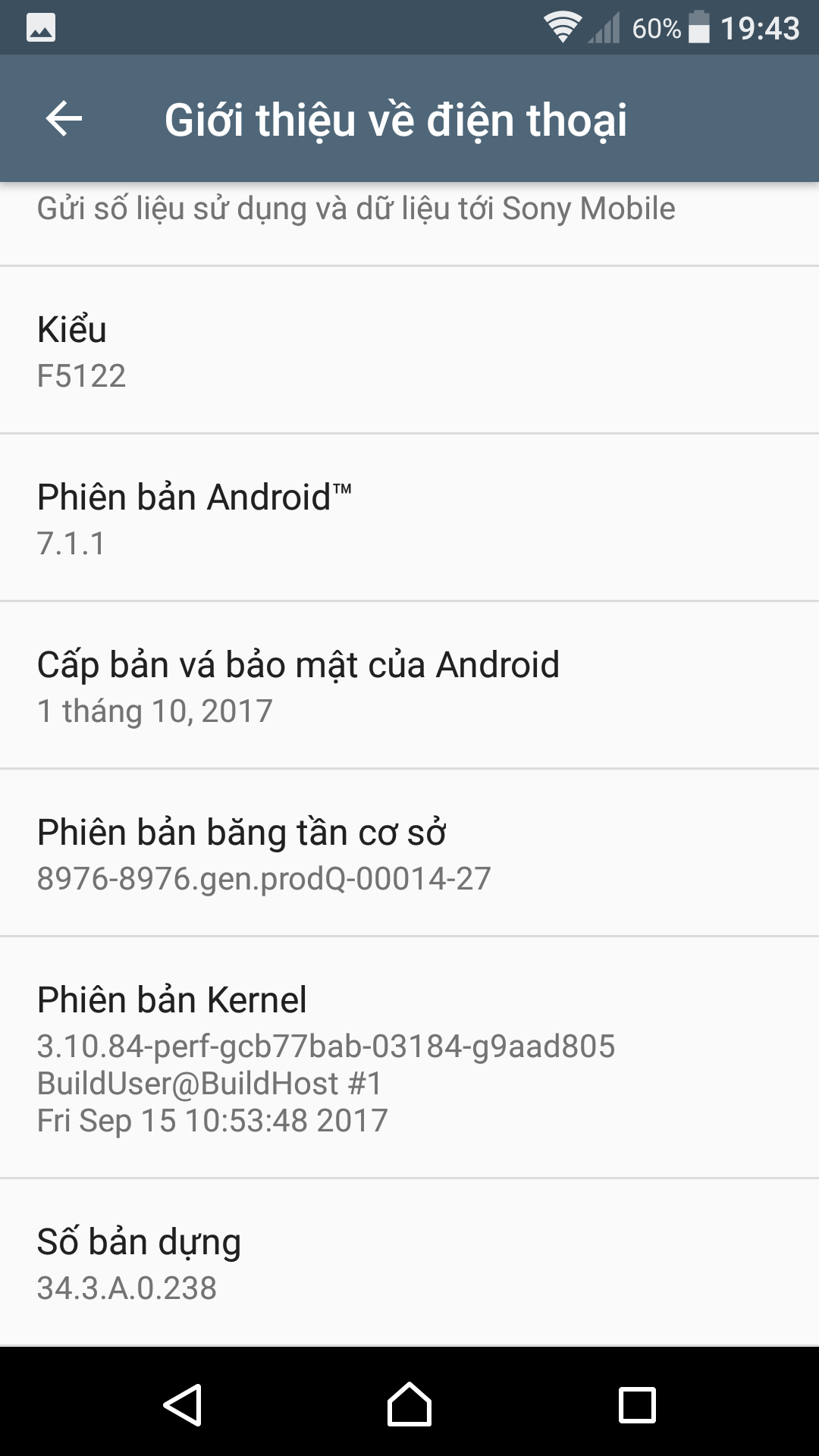Screen dimensions: 819x1456
Task: Tap Phiên bản Android 7.1.1 row
Action: [409, 518]
